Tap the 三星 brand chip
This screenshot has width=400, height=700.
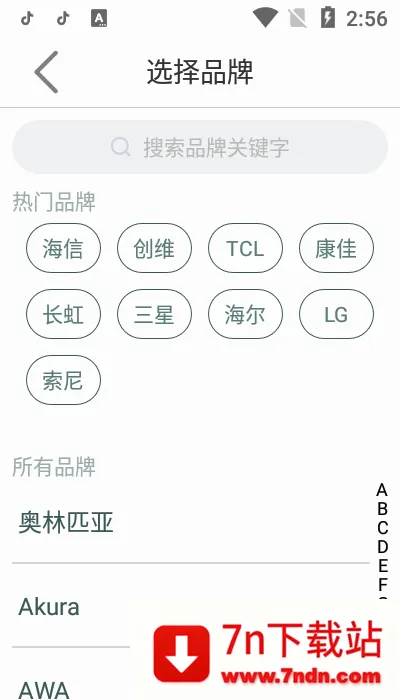(x=154, y=314)
